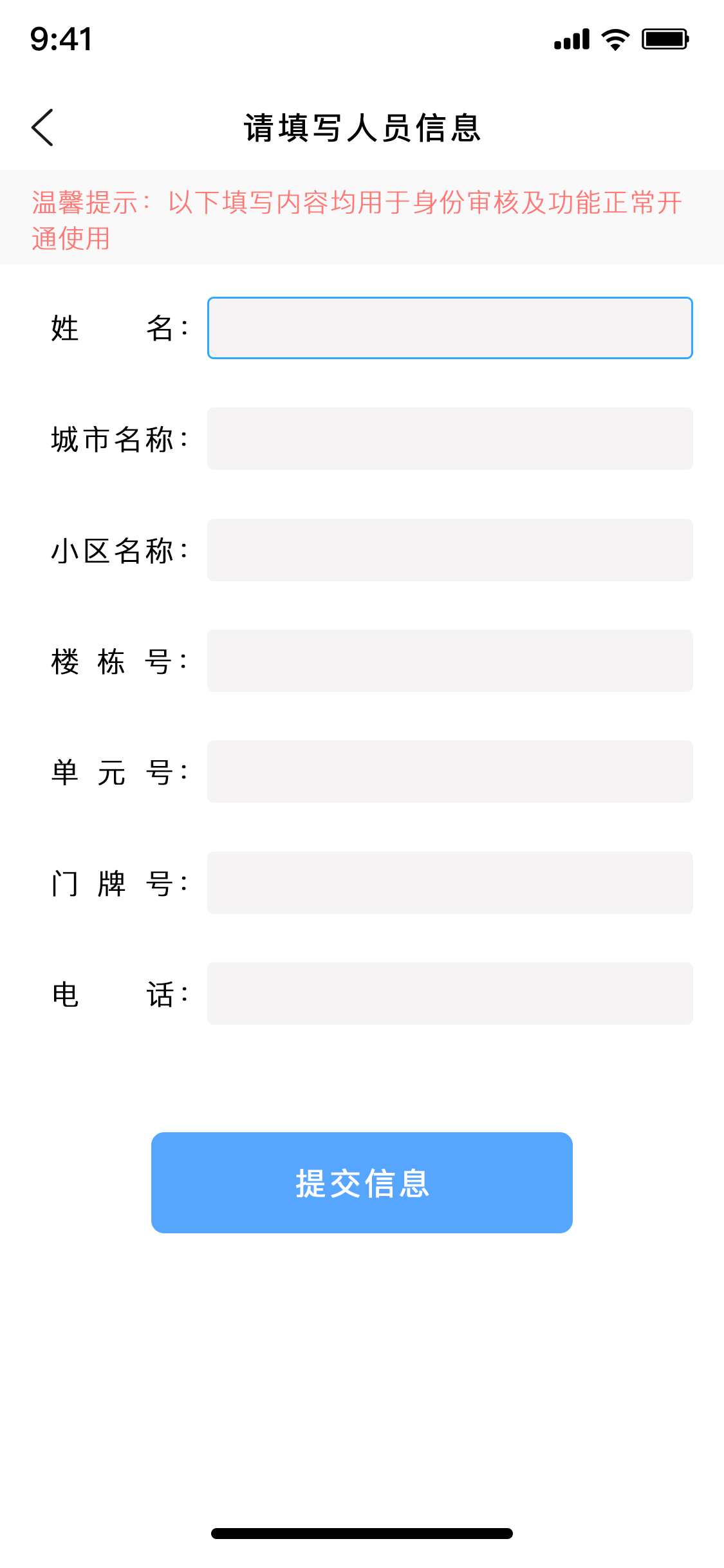Tap the 电话 phone number field
This screenshot has height=1568, width=724.
450,994
